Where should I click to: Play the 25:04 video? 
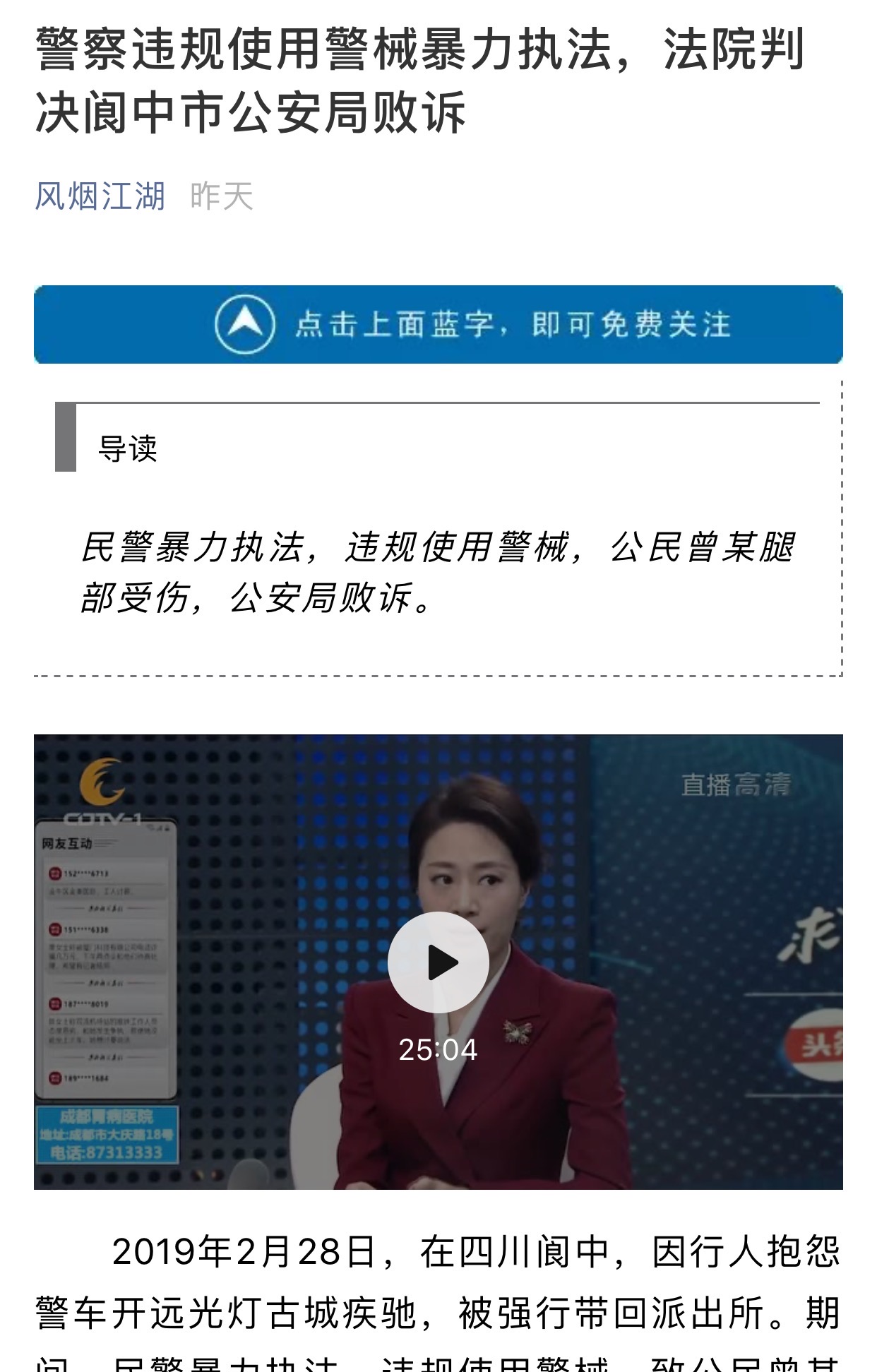(x=438, y=962)
